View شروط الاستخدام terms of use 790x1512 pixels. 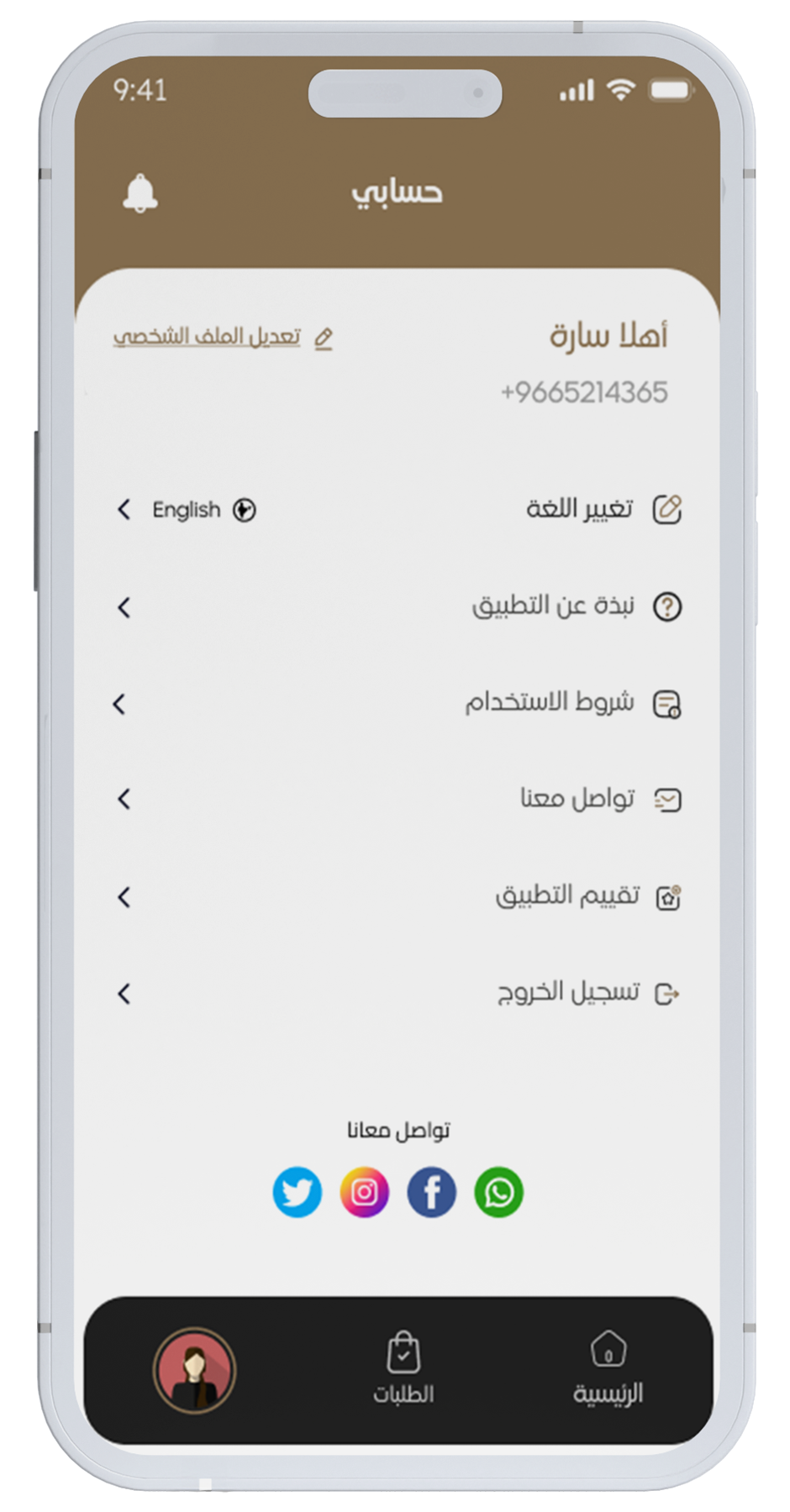coord(550,702)
